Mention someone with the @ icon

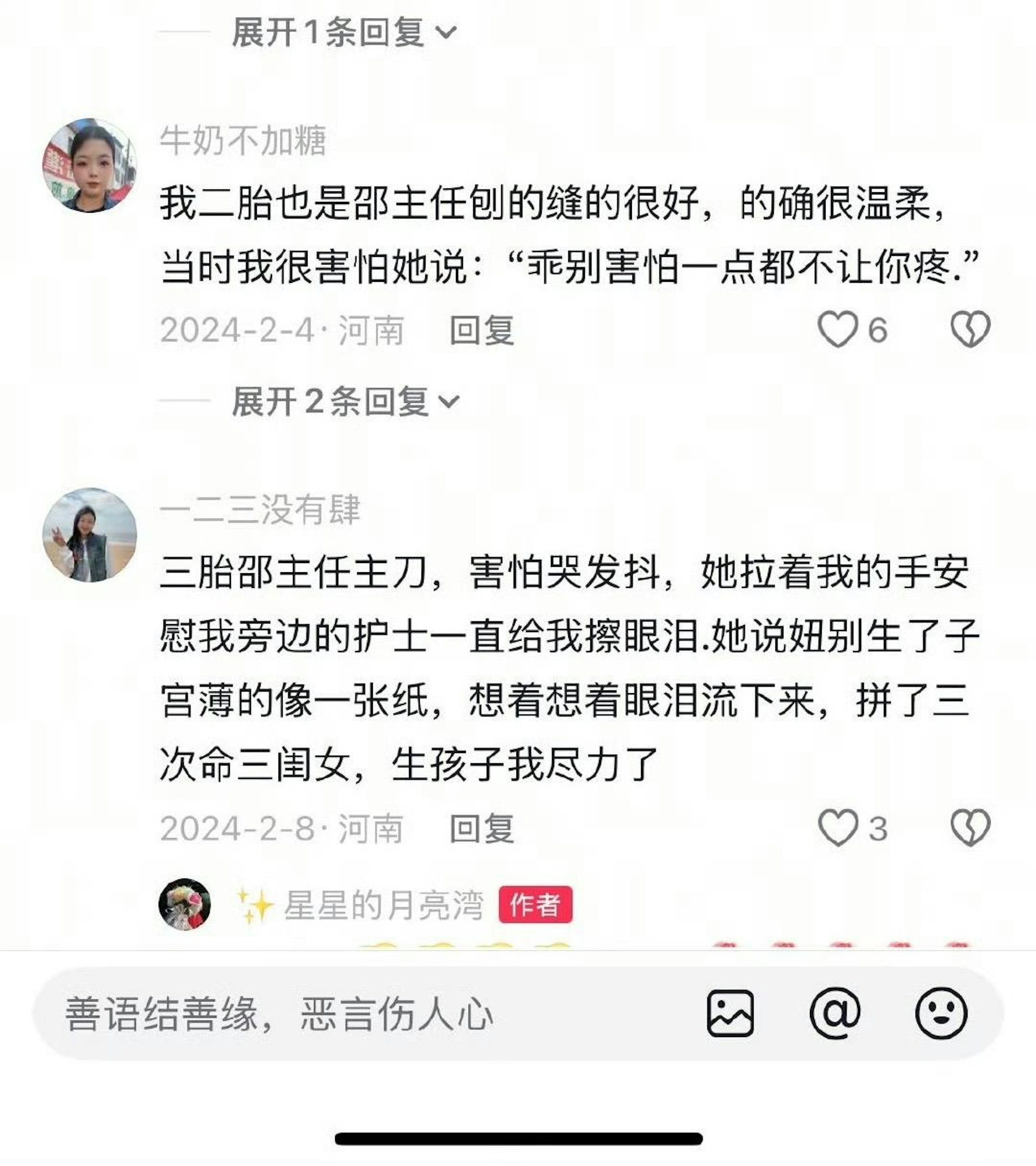click(x=835, y=1014)
